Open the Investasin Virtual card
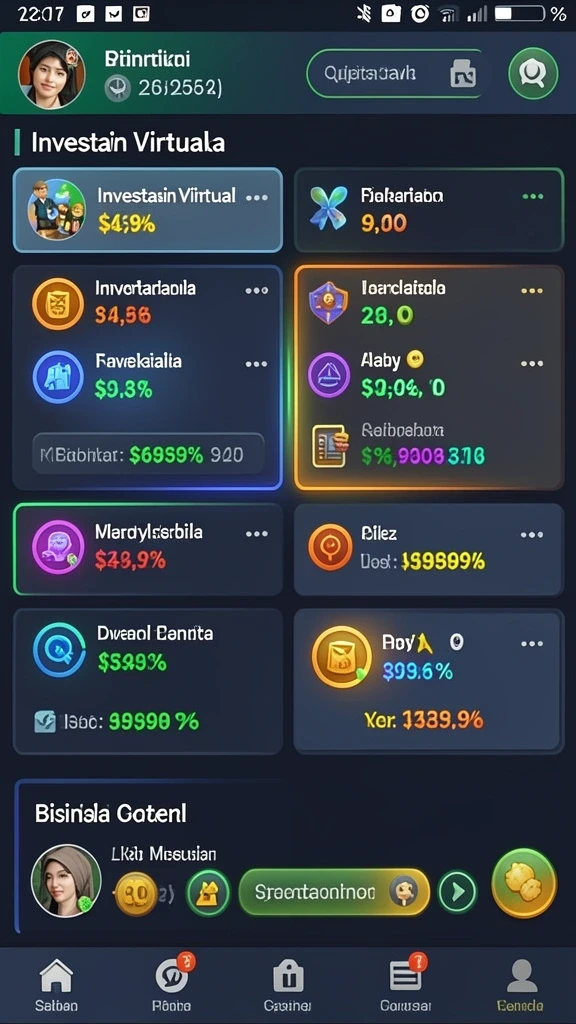 coord(148,210)
